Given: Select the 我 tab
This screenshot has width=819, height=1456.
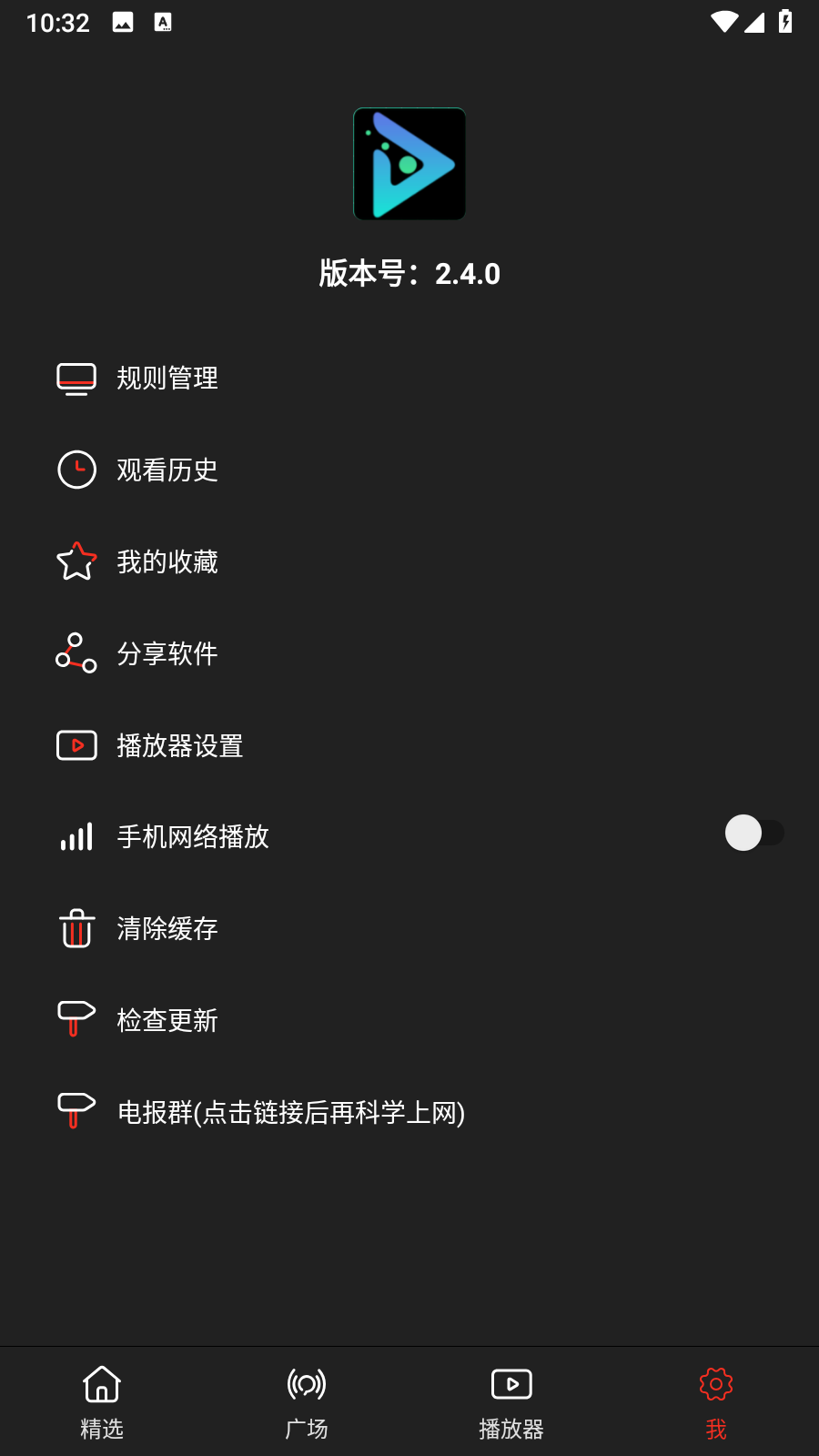Looking at the screenshot, I should 715,1401.
